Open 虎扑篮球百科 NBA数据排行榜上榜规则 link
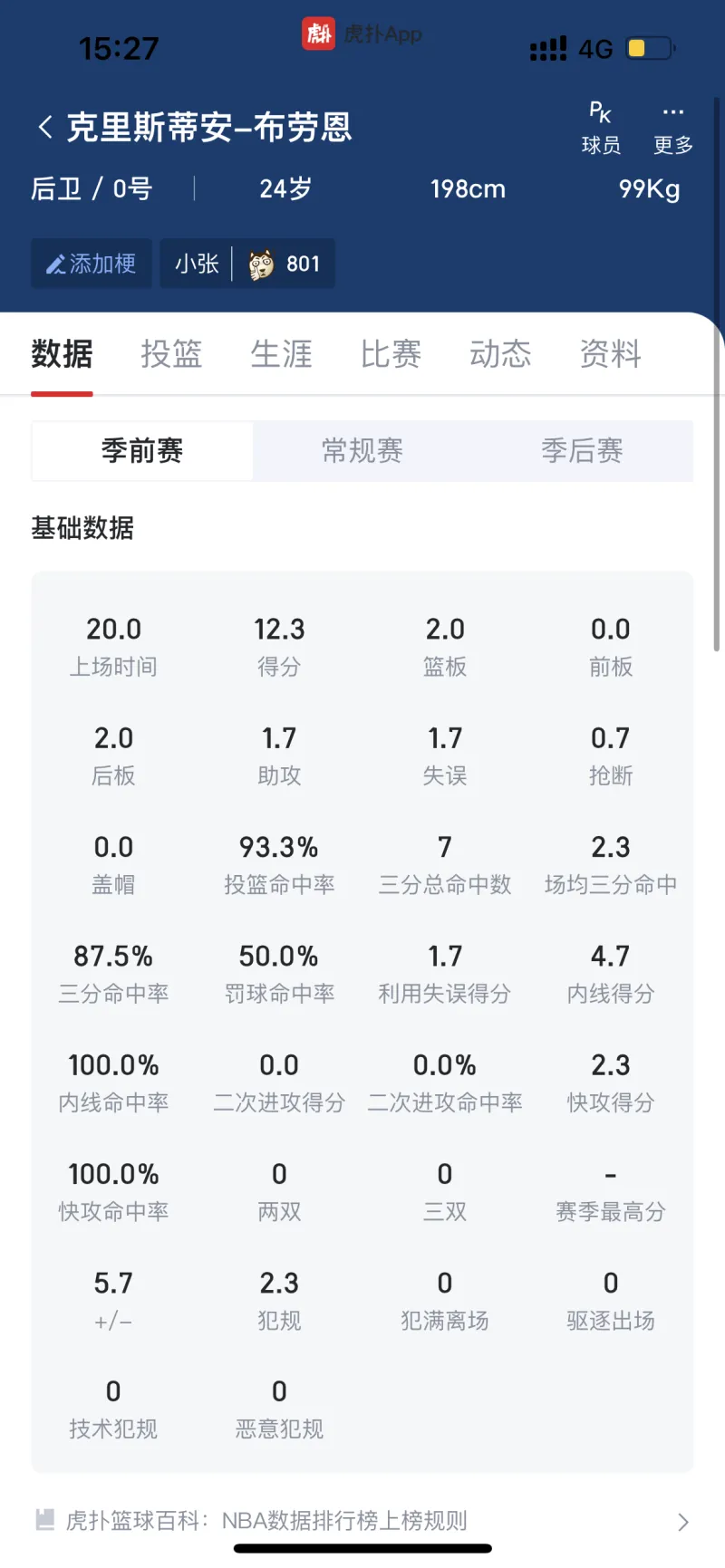 (362, 1521)
